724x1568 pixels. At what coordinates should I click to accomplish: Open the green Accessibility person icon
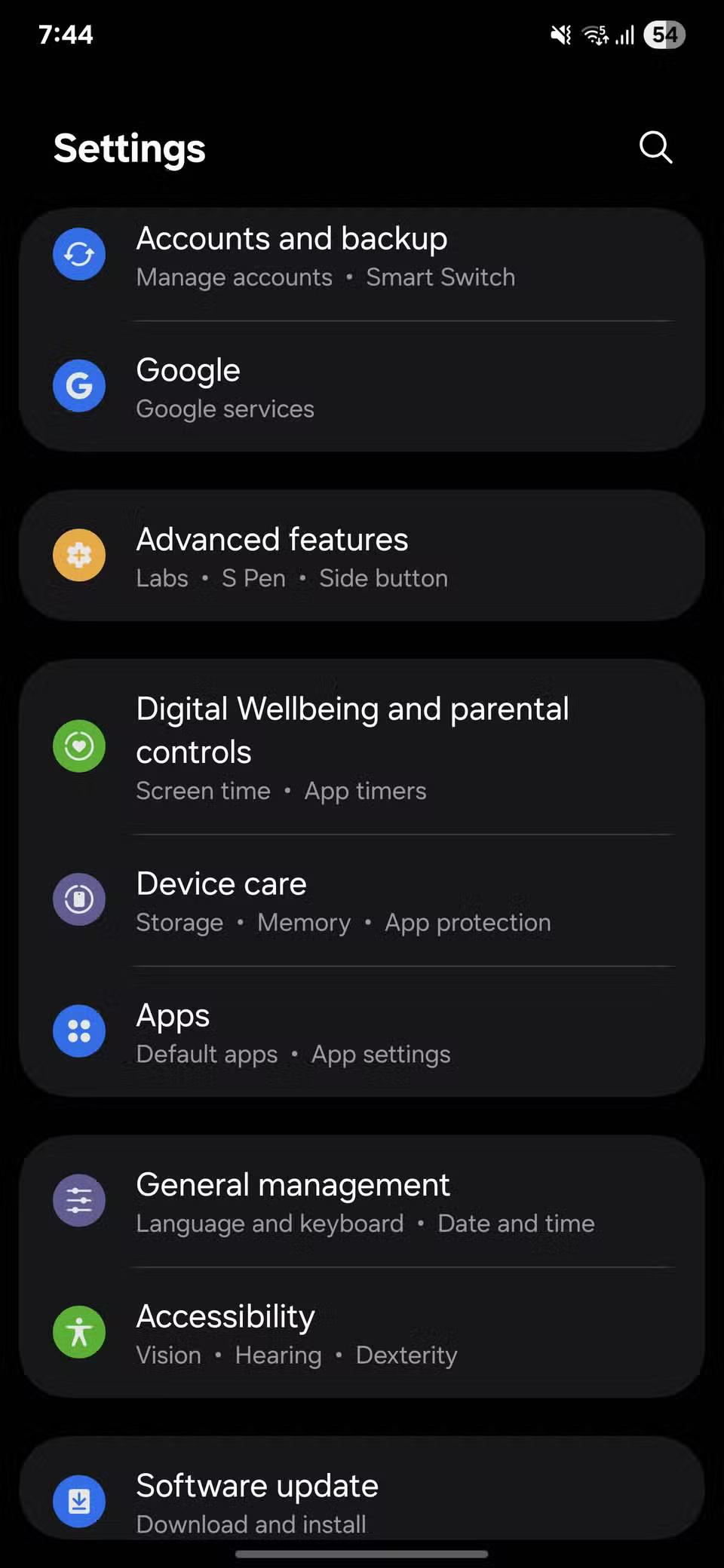click(78, 1332)
